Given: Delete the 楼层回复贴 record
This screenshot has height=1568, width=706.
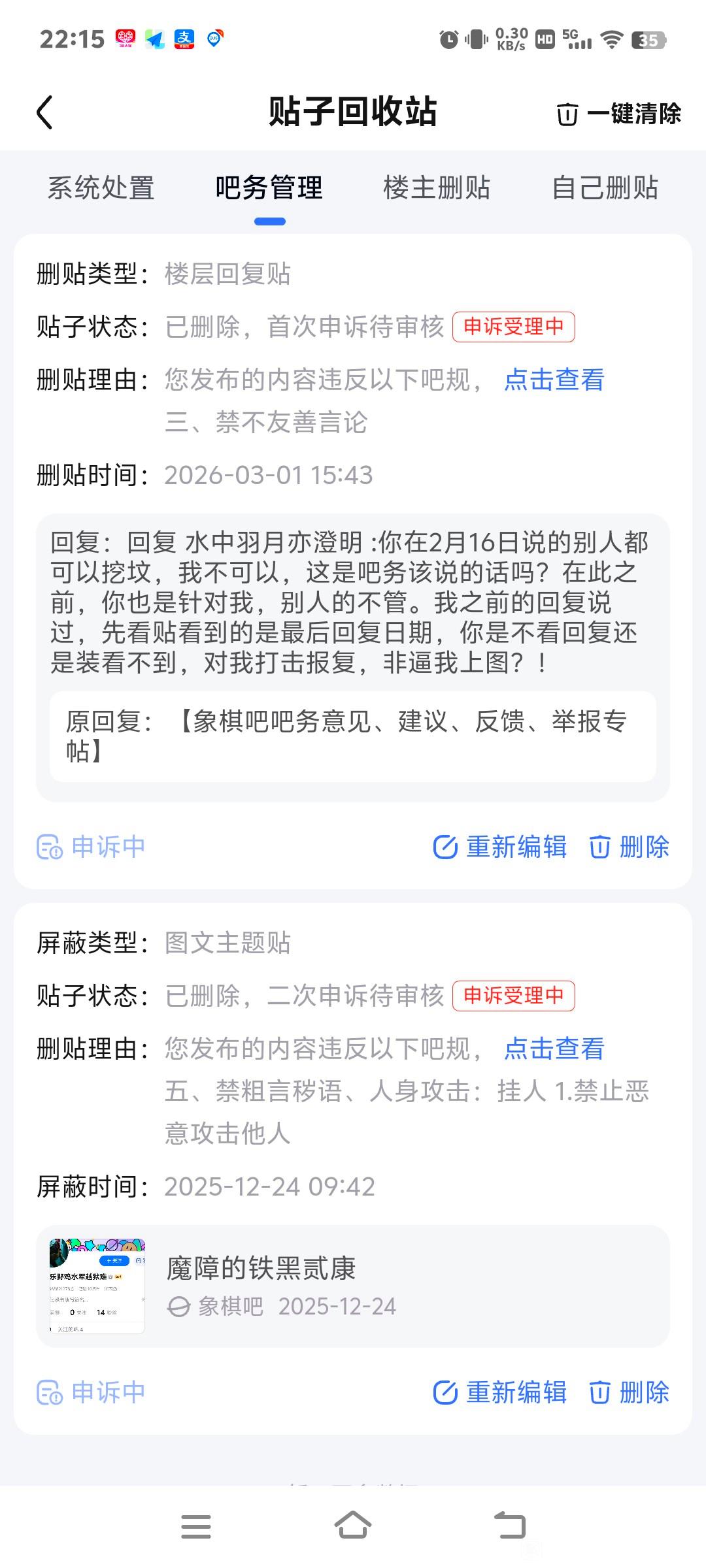Looking at the screenshot, I should 630,847.
